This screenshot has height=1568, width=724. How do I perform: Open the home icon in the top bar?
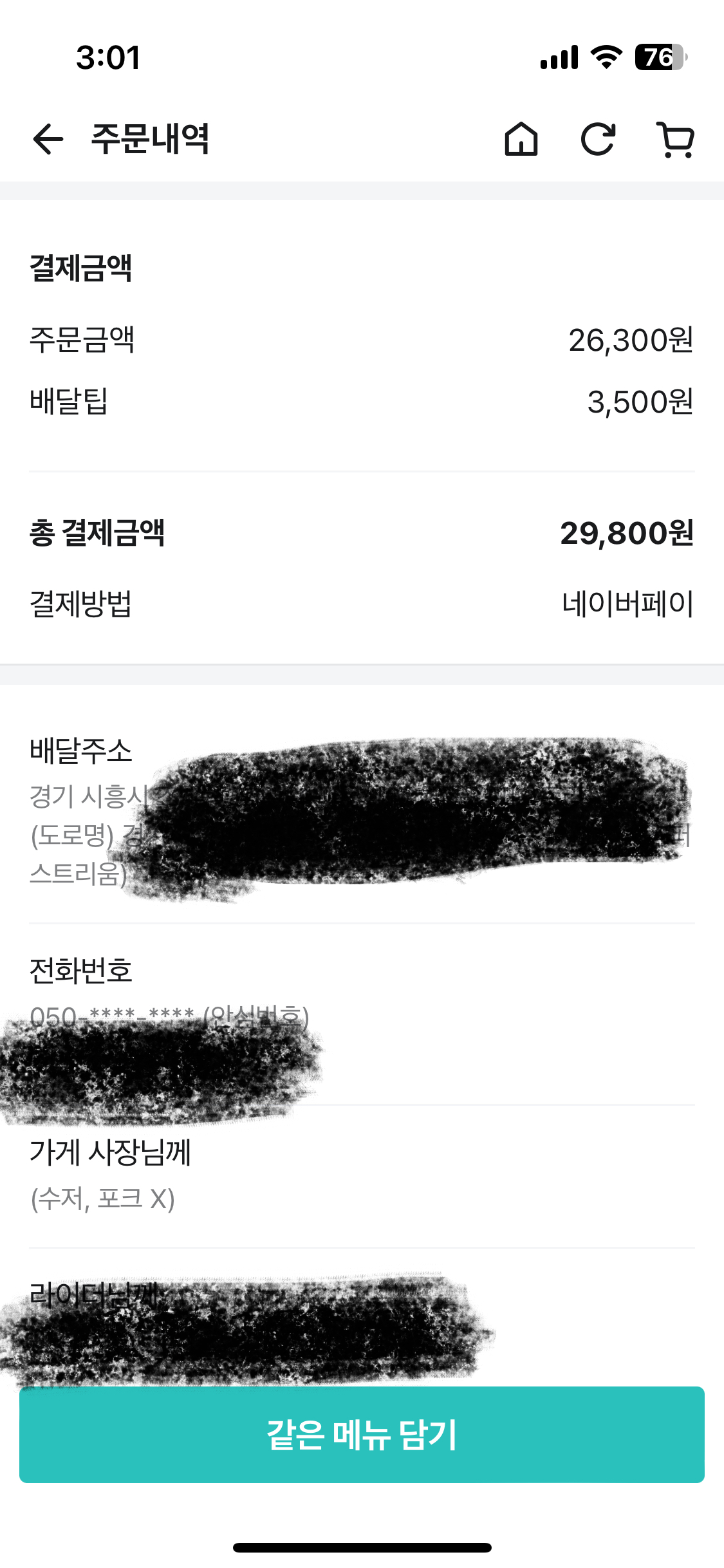click(x=521, y=139)
